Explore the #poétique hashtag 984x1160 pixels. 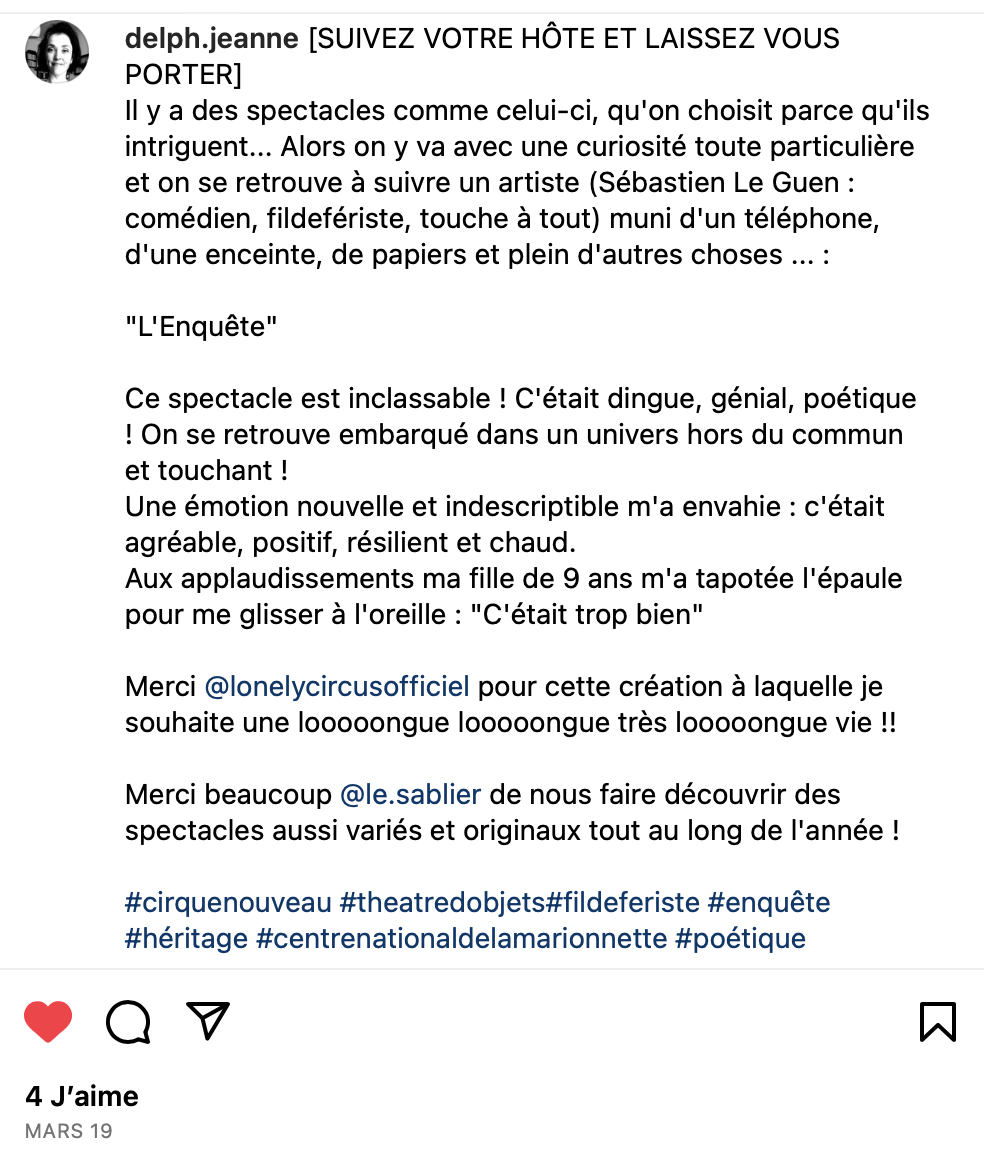point(741,939)
